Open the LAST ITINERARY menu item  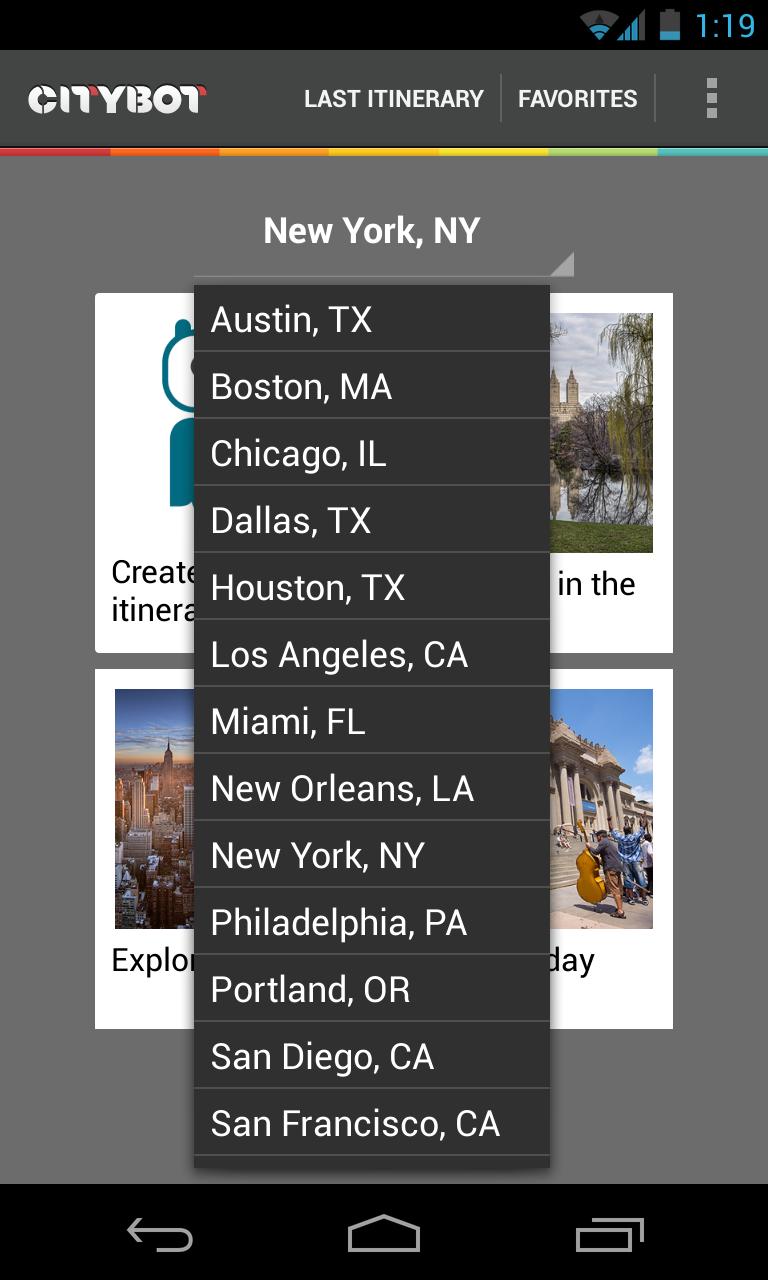(393, 98)
